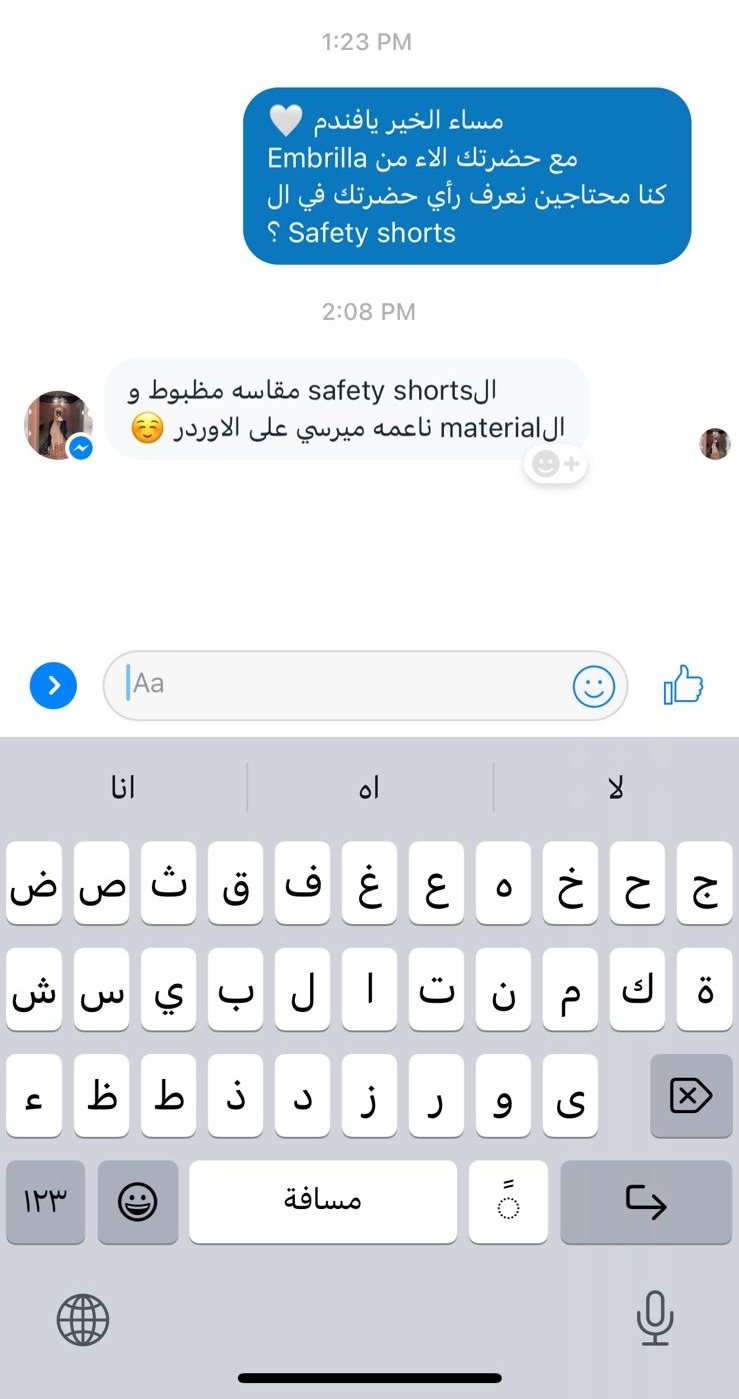Choose the keyboard suggestion اه
Image resolution: width=739 pixels, height=1399 pixels.
(x=370, y=788)
